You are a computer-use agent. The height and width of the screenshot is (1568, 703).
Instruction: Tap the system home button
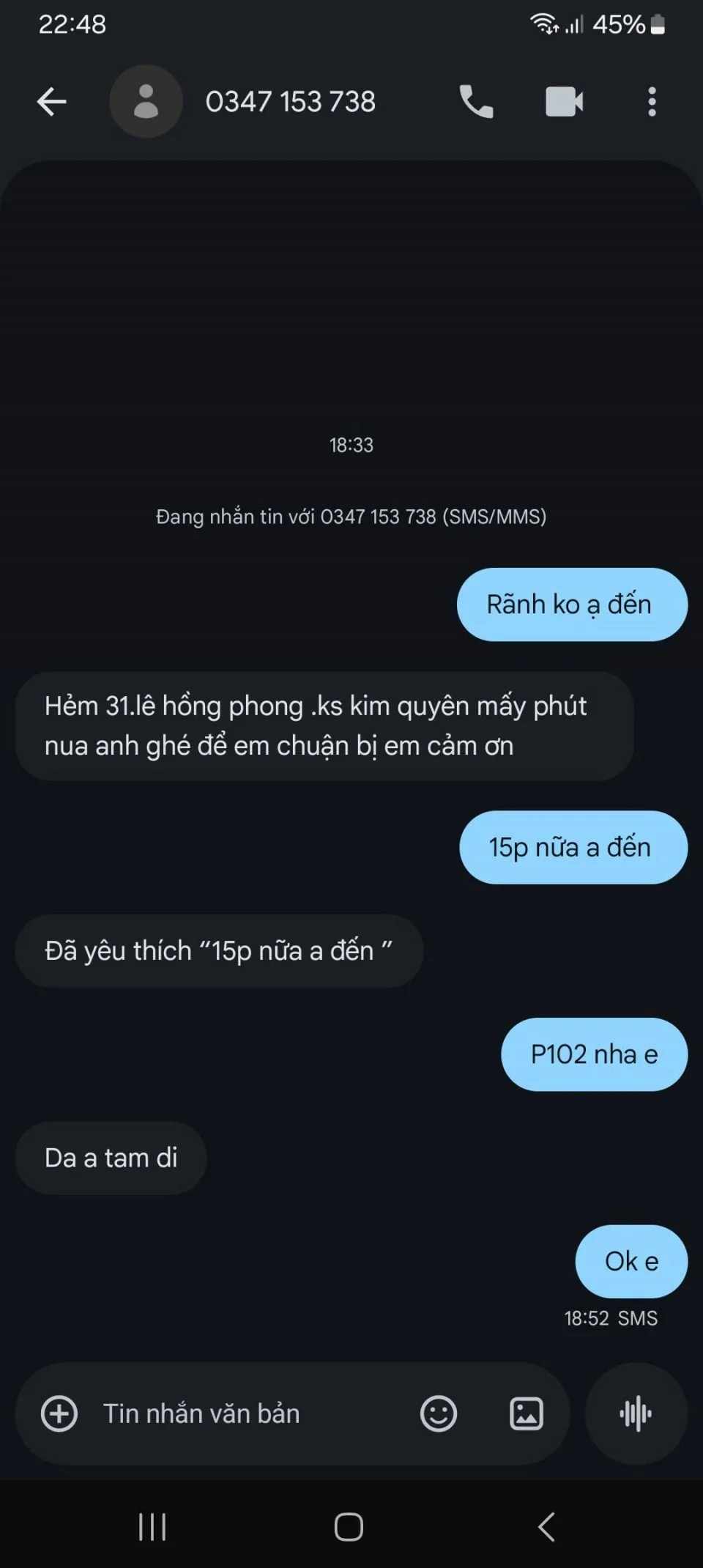(349, 1528)
